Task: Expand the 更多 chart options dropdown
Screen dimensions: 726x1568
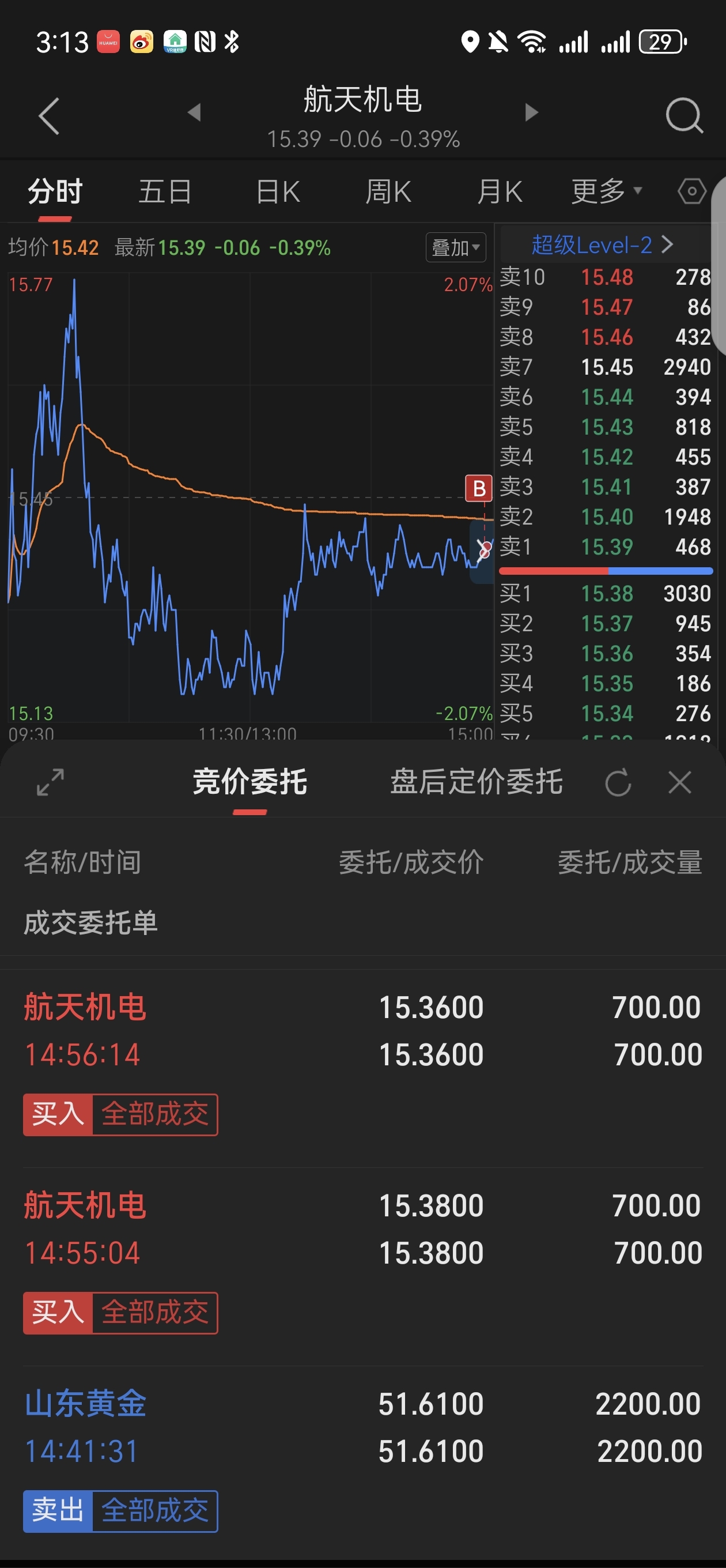Action: 607,192
